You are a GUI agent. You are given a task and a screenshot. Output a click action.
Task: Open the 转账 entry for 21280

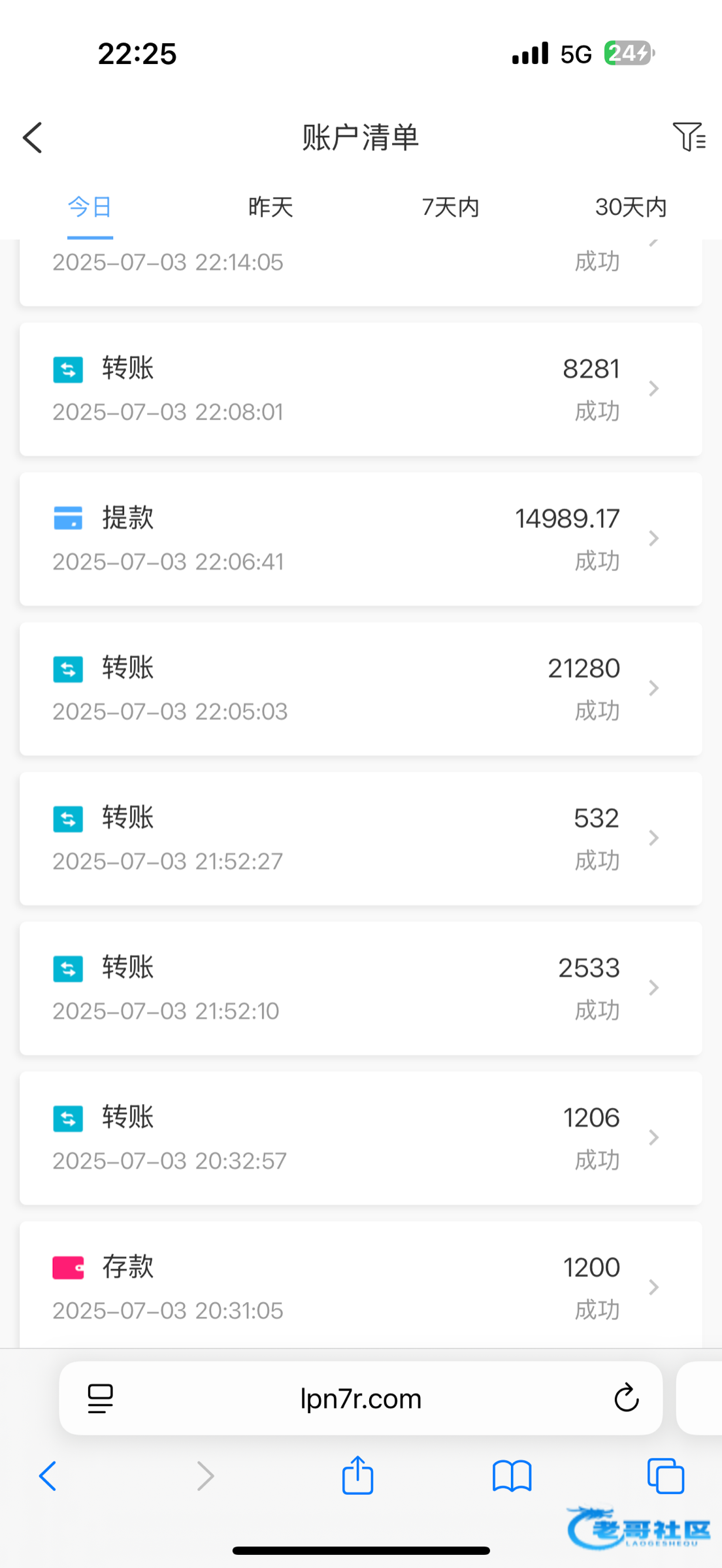[361, 689]
